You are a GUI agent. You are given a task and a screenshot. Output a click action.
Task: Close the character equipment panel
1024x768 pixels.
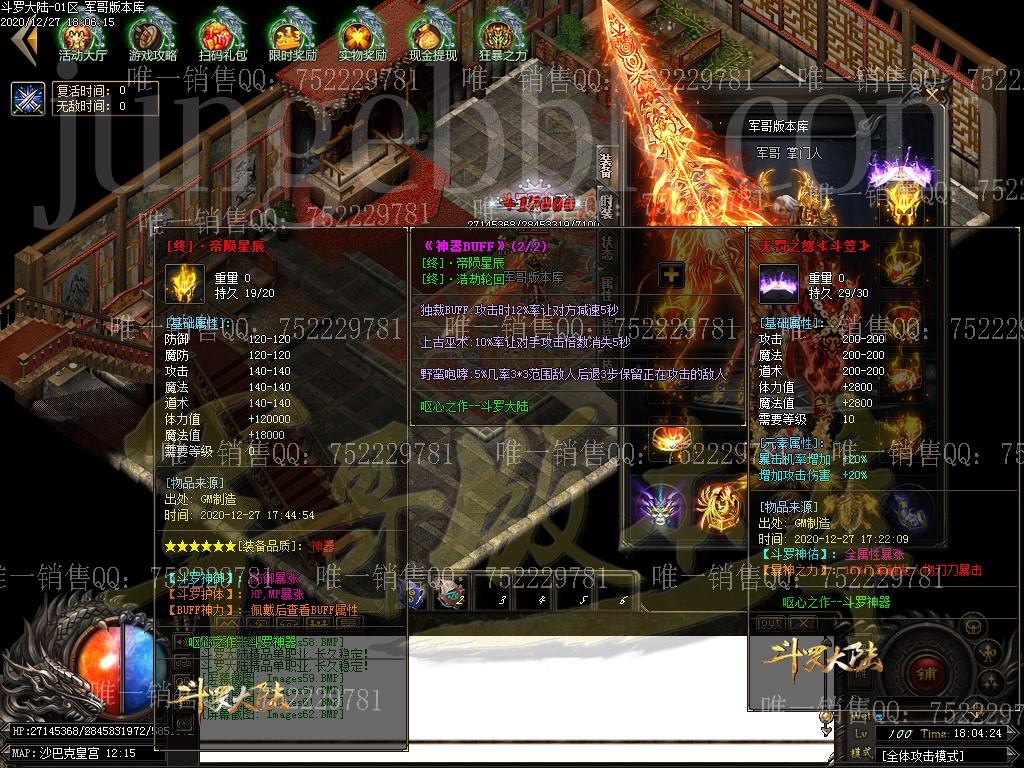coord(932,94)
